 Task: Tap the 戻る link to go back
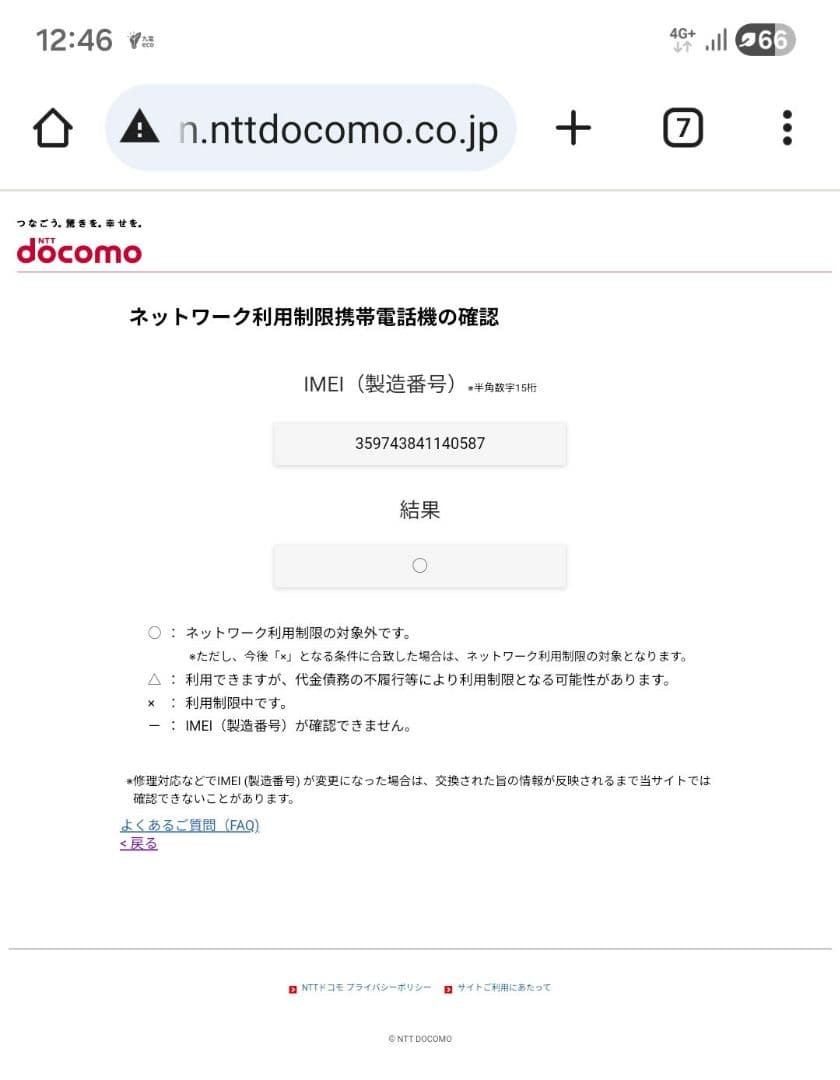coord(139,844)
